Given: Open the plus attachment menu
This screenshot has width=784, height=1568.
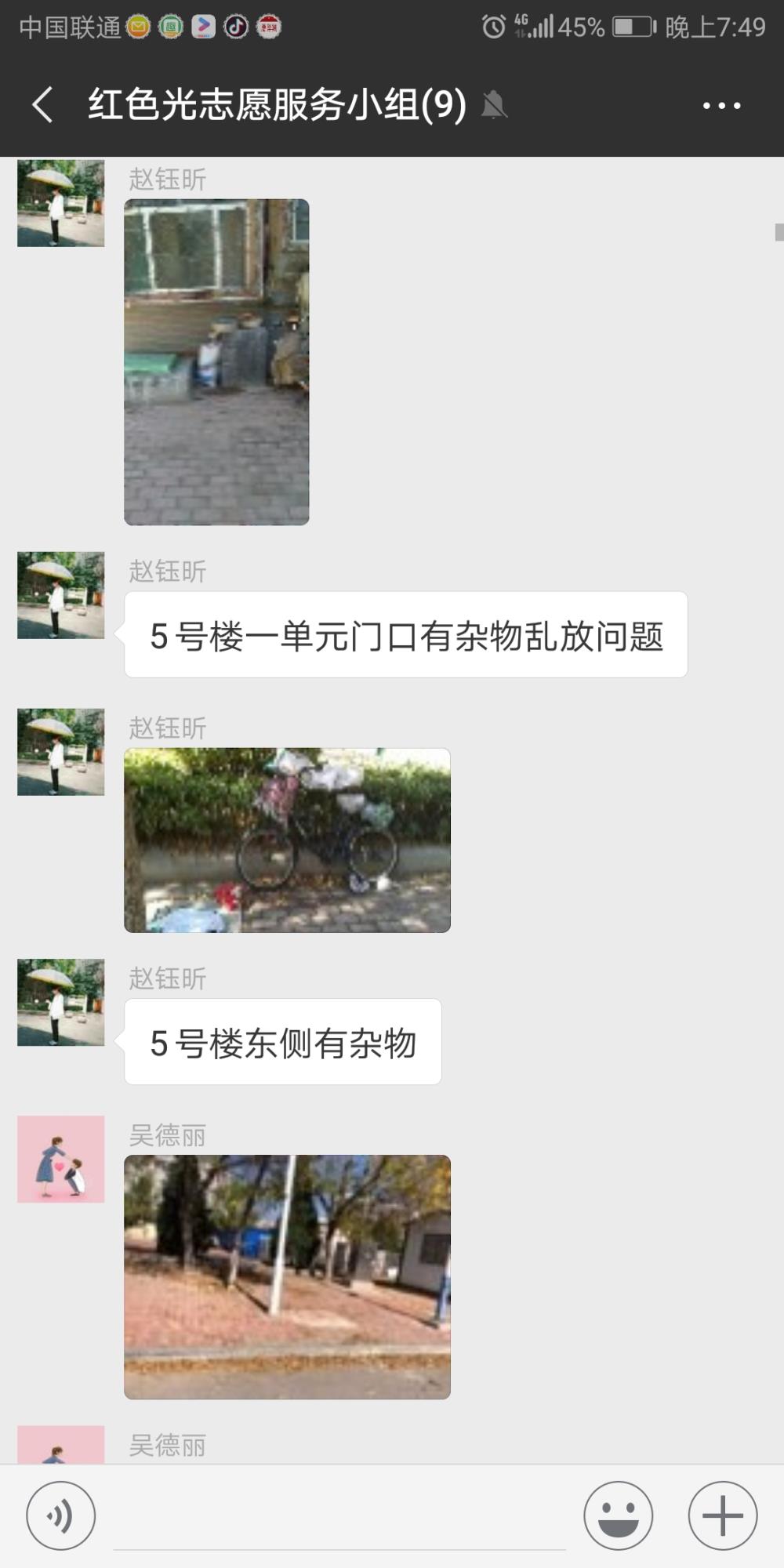Looking at the screenshot, I should pos(722,1515).
